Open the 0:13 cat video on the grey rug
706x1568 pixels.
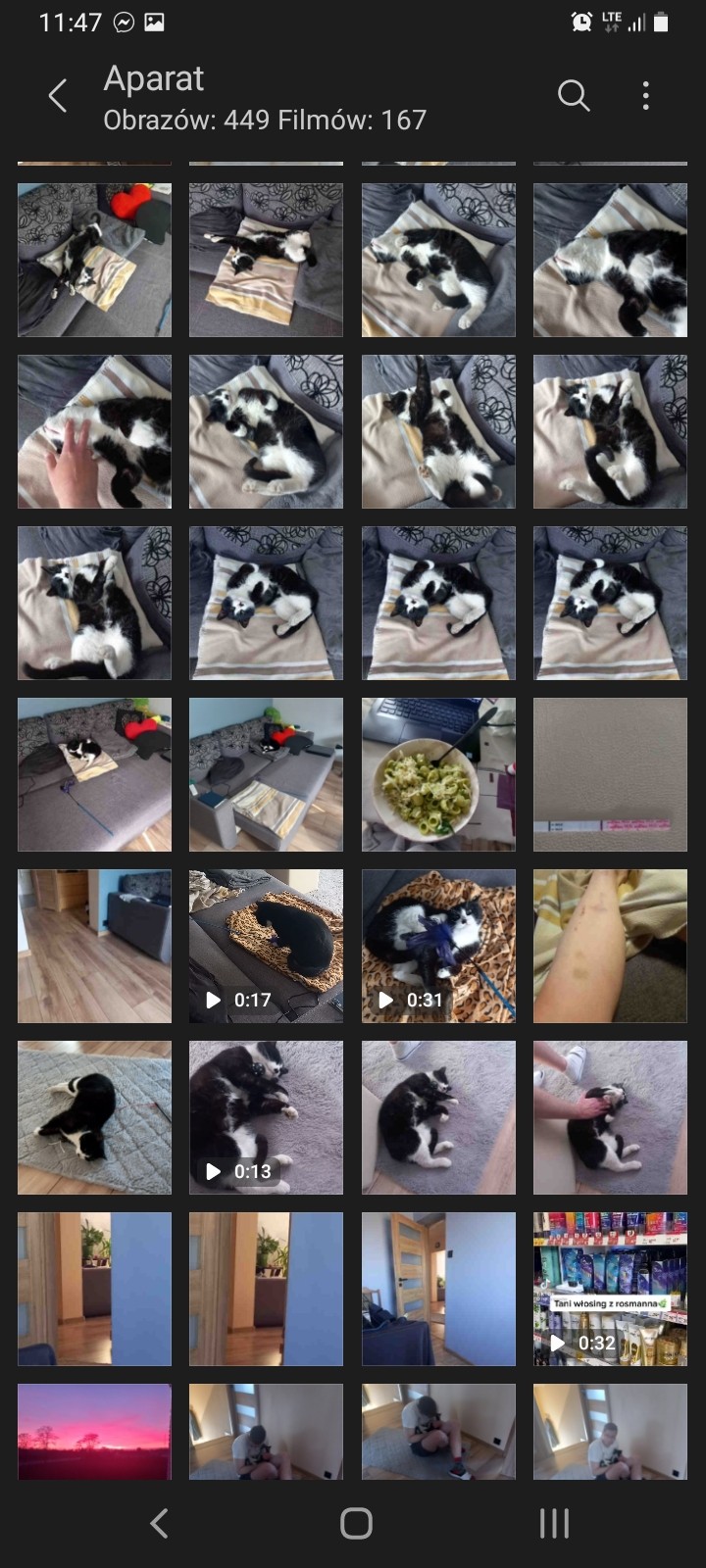(266, 1117)
